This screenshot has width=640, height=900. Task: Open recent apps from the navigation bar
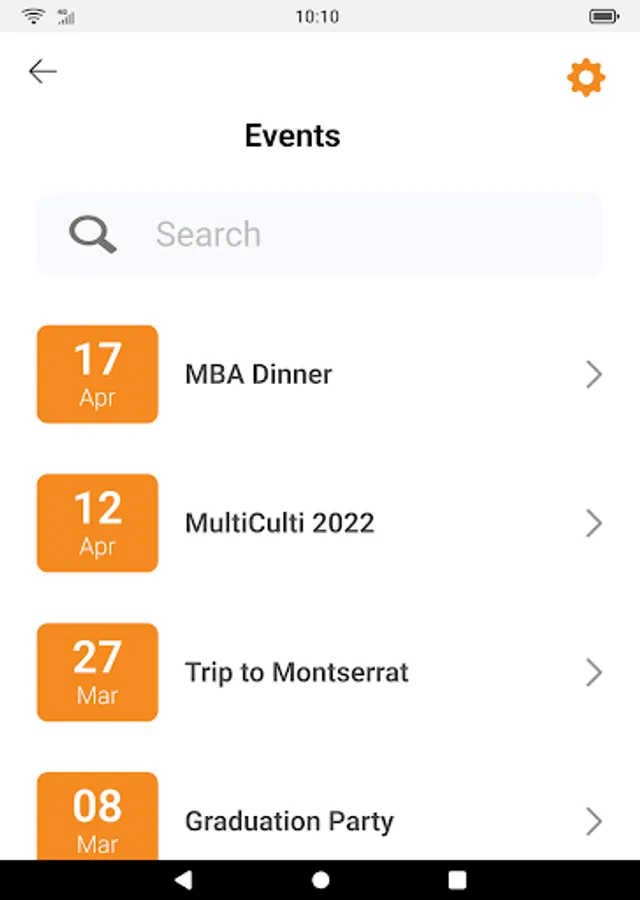point(457,880)
